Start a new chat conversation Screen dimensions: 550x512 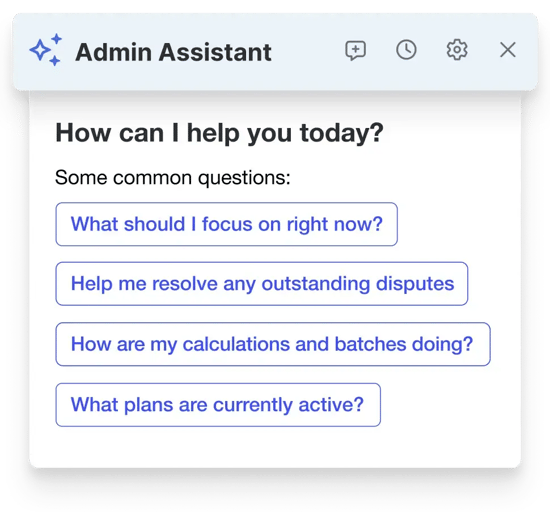tap(356, 50)
